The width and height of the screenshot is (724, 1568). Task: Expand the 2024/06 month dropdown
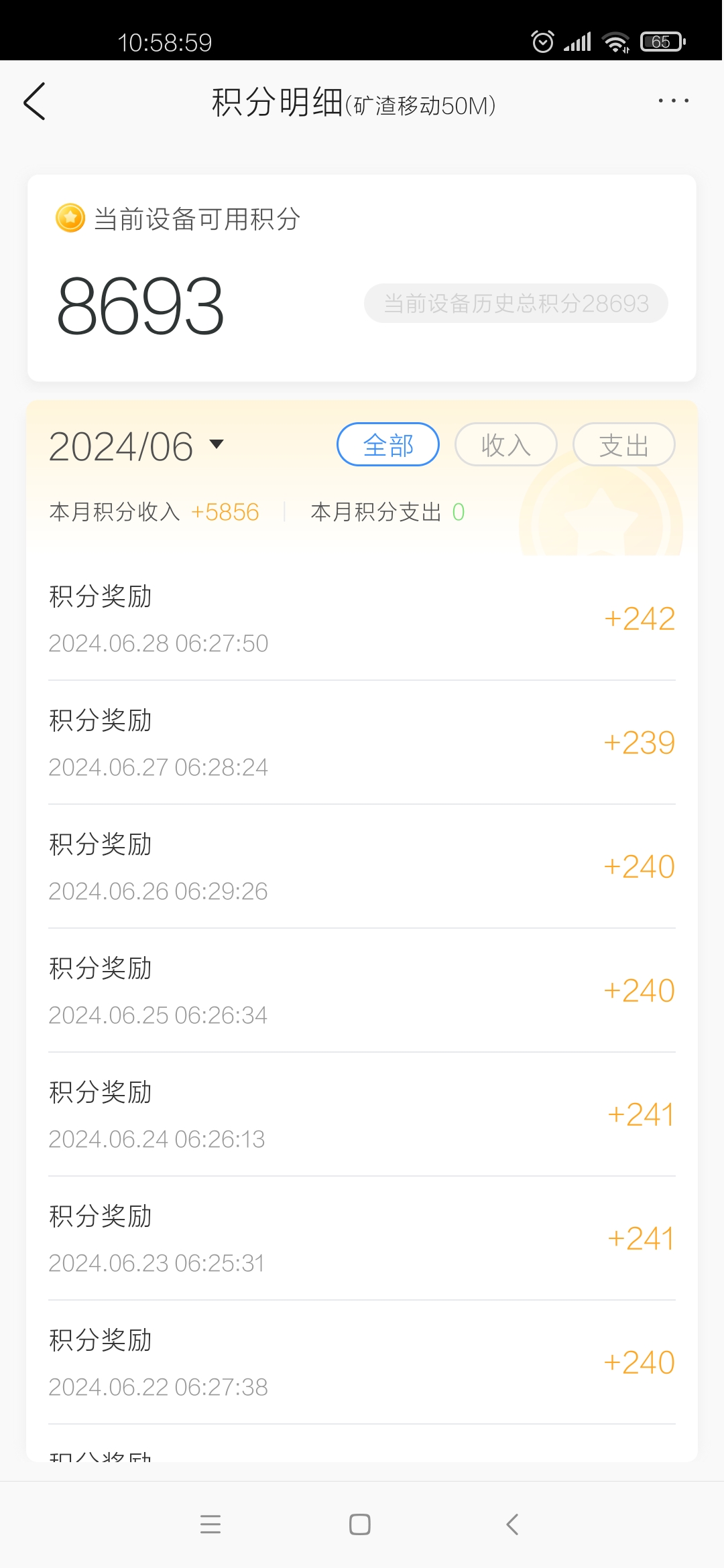tap(137, 446)
